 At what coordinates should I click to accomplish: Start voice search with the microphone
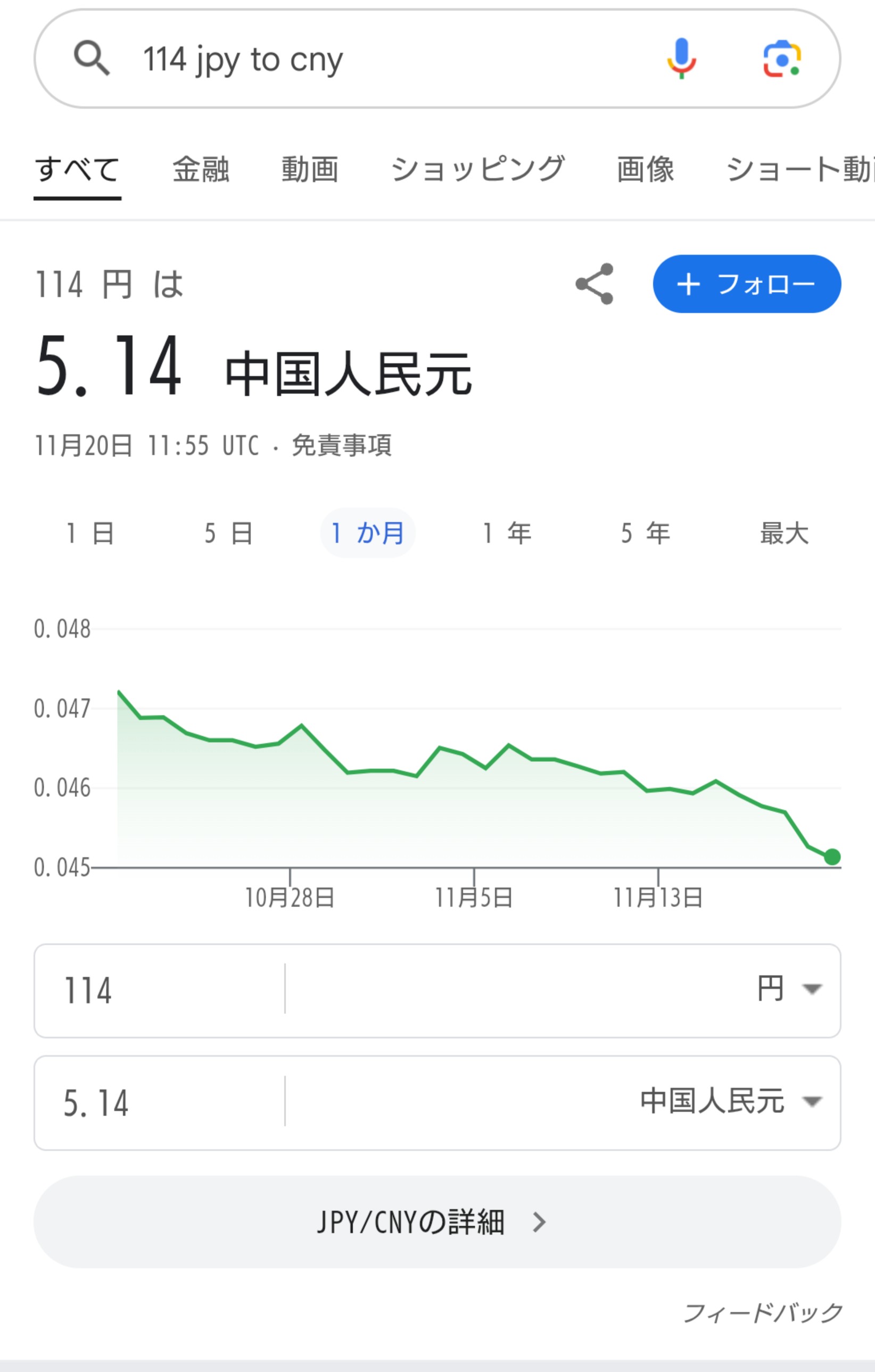[x=681, y=59]
